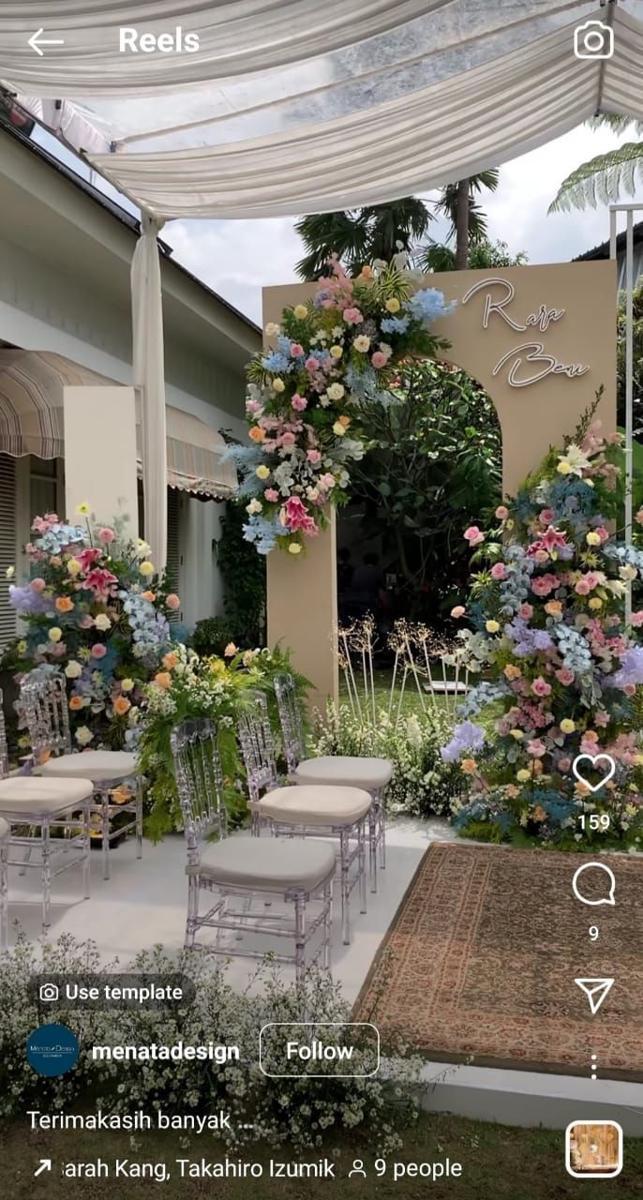View the 9 tagged people
Viewport: 643px width, 1200px height.
click(405, 1167)
